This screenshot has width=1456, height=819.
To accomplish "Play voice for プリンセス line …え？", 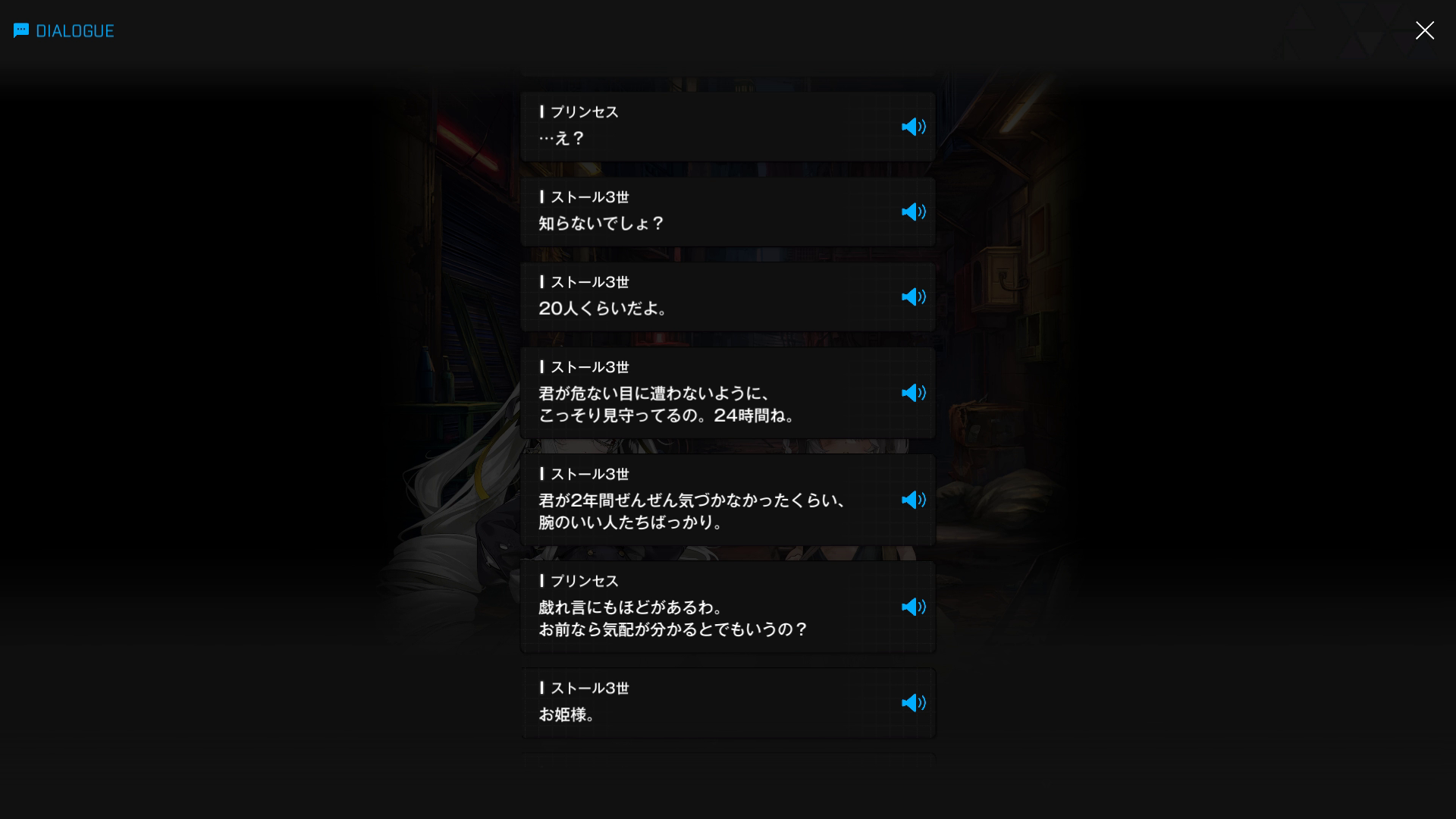I will pos(913,127).
